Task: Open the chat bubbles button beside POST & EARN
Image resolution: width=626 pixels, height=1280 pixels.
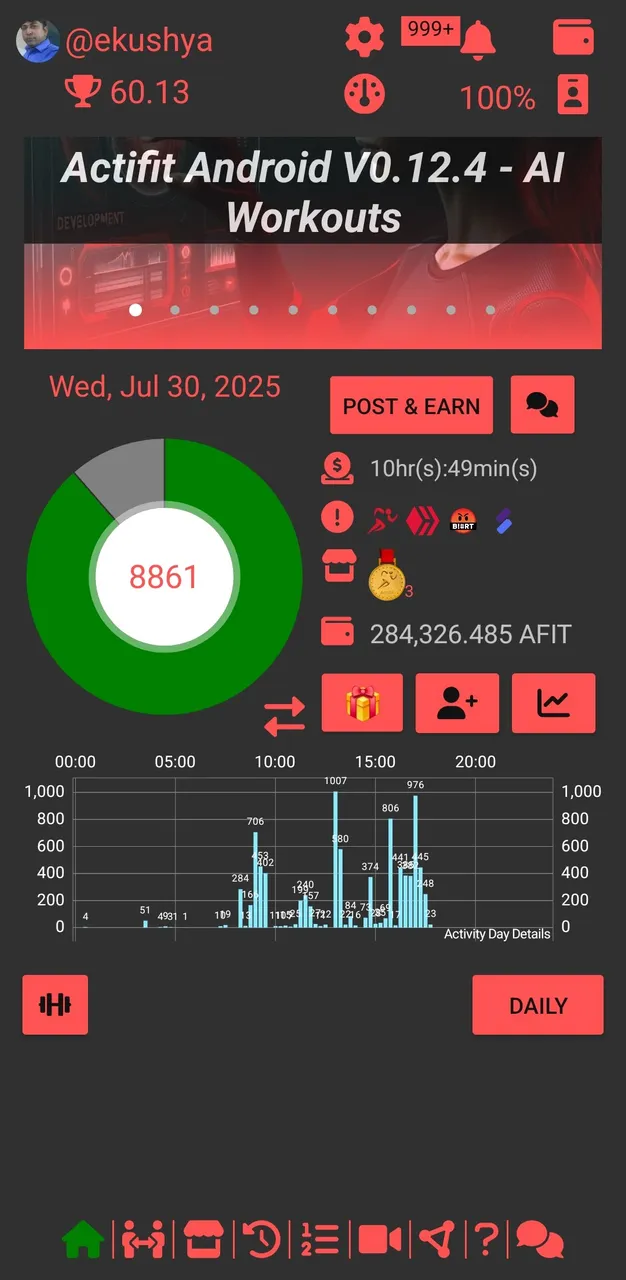Action: (542, 405)
